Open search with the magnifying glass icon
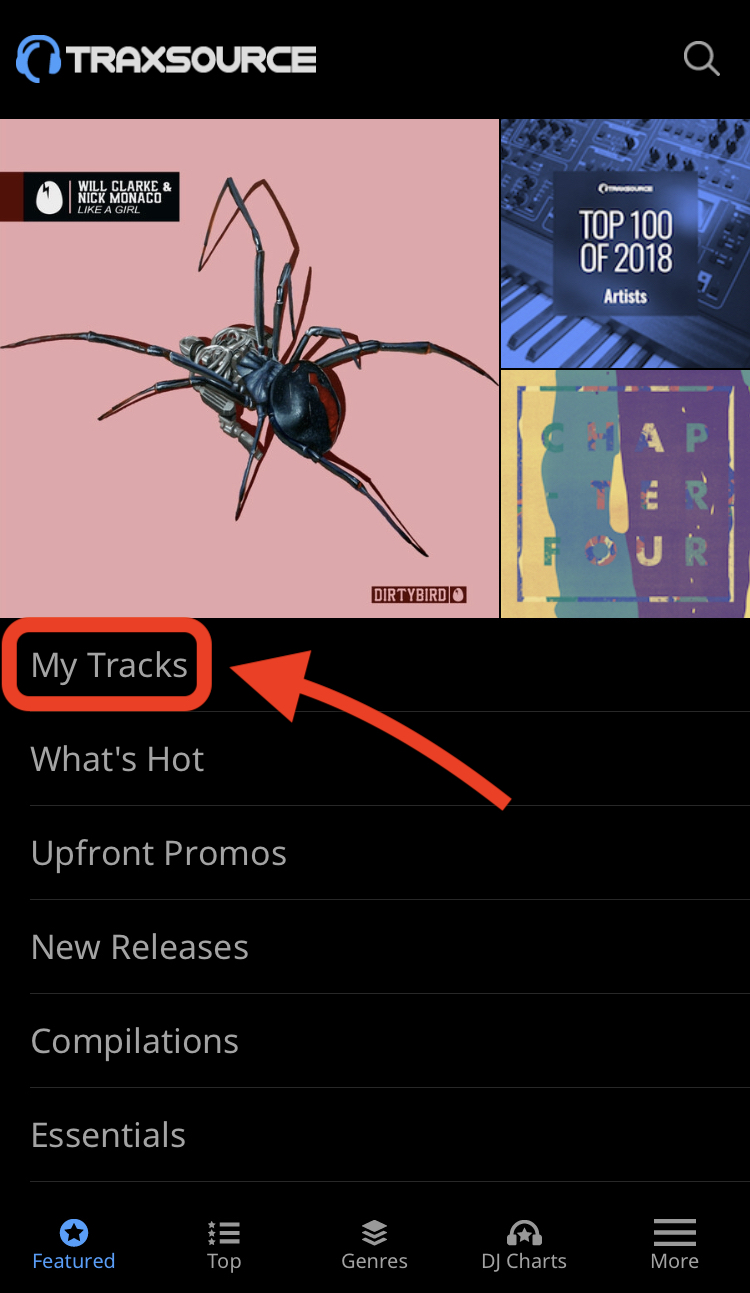 click(x=701, y=58)
